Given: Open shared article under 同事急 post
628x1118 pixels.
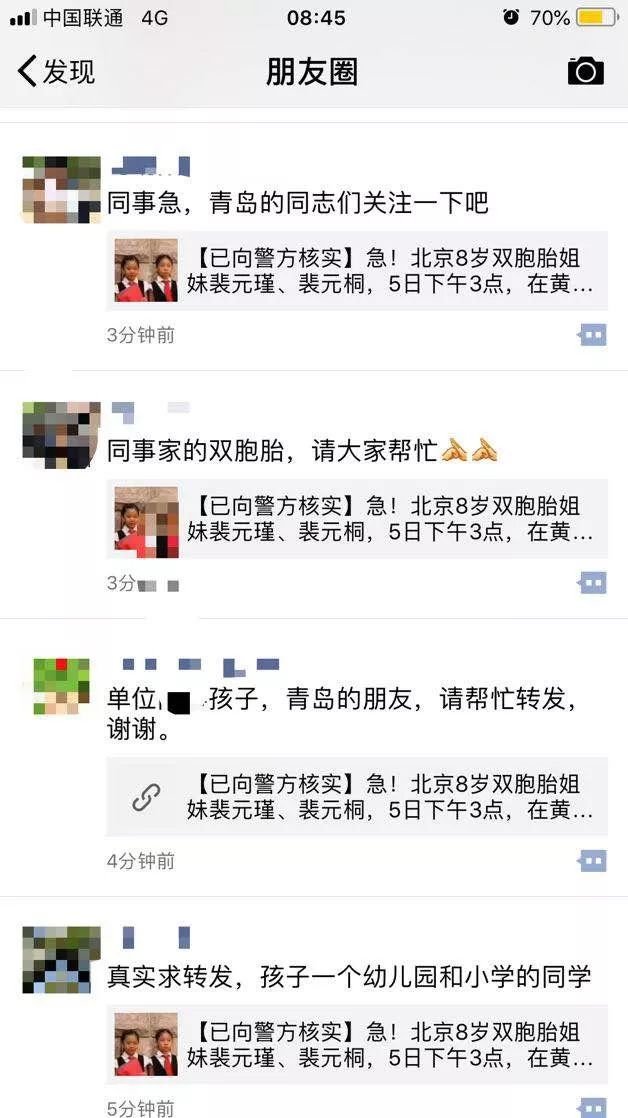Looking at the screenshot, I should click(357, 271).
